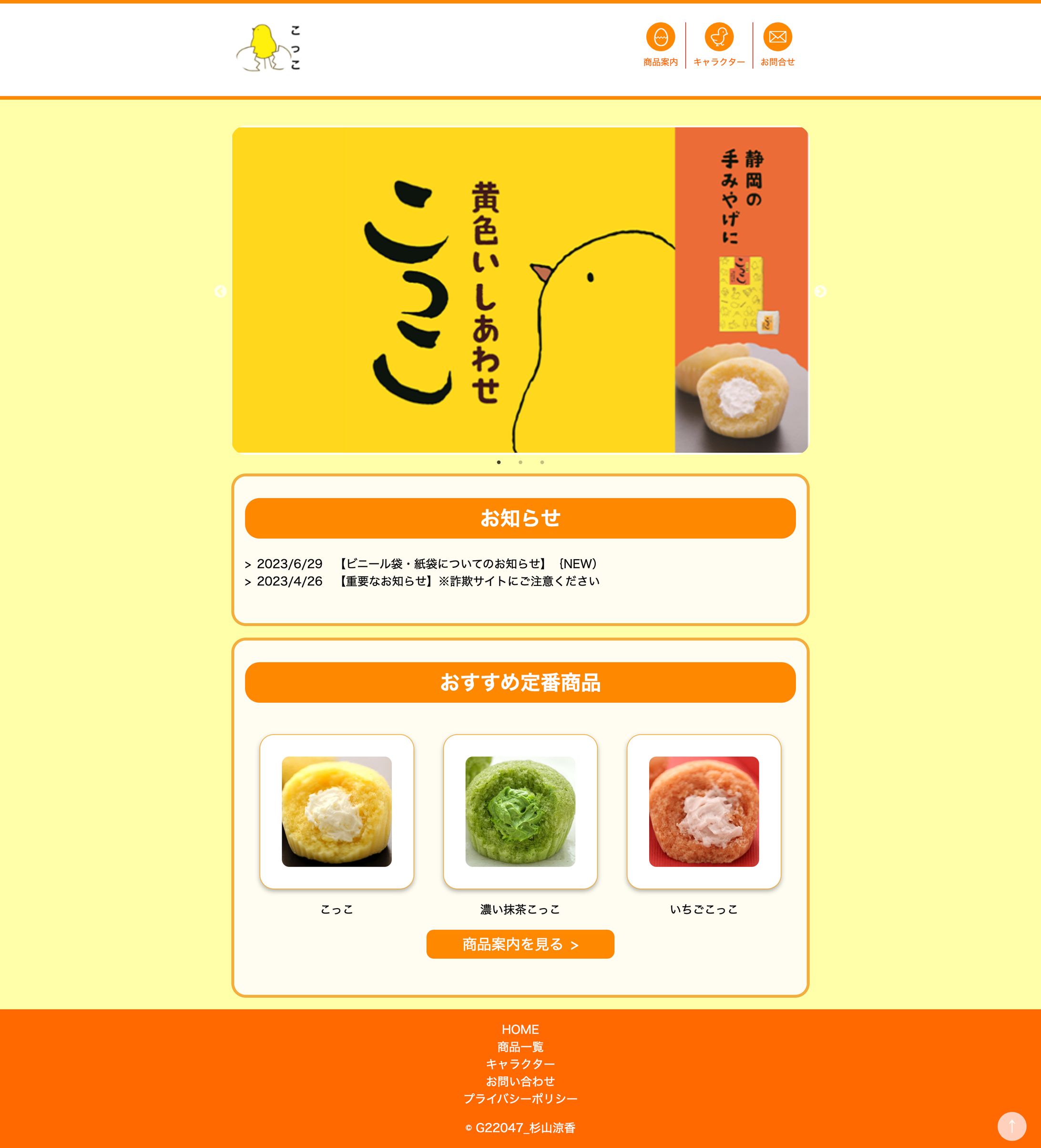Viewport: 1041px width, 1148px height.
Task: Select the third carousel dot
Action: tap(542, 462)
